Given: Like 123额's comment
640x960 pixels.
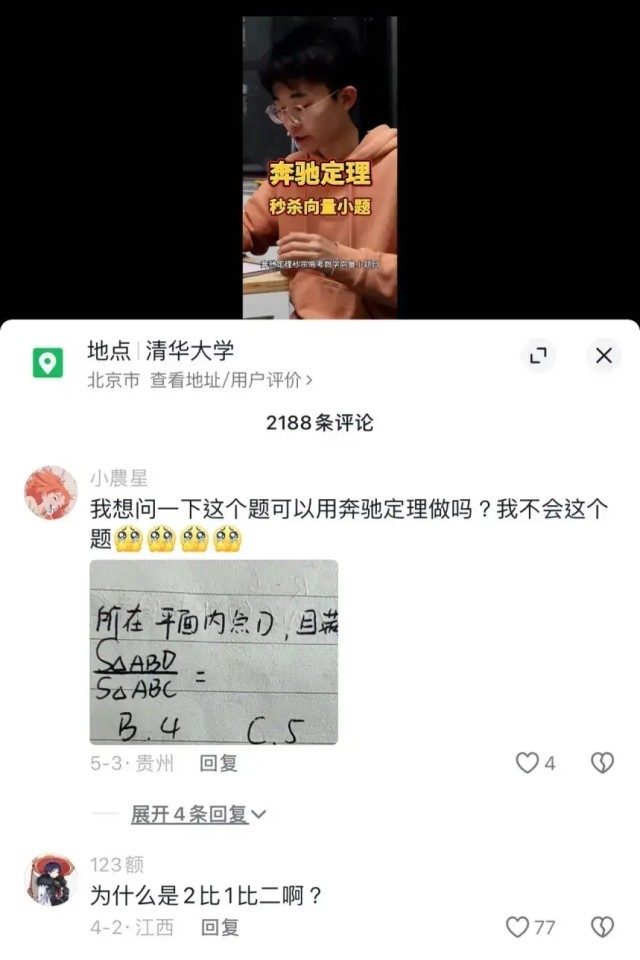Looking at the screenshot, I should [518, 927].
